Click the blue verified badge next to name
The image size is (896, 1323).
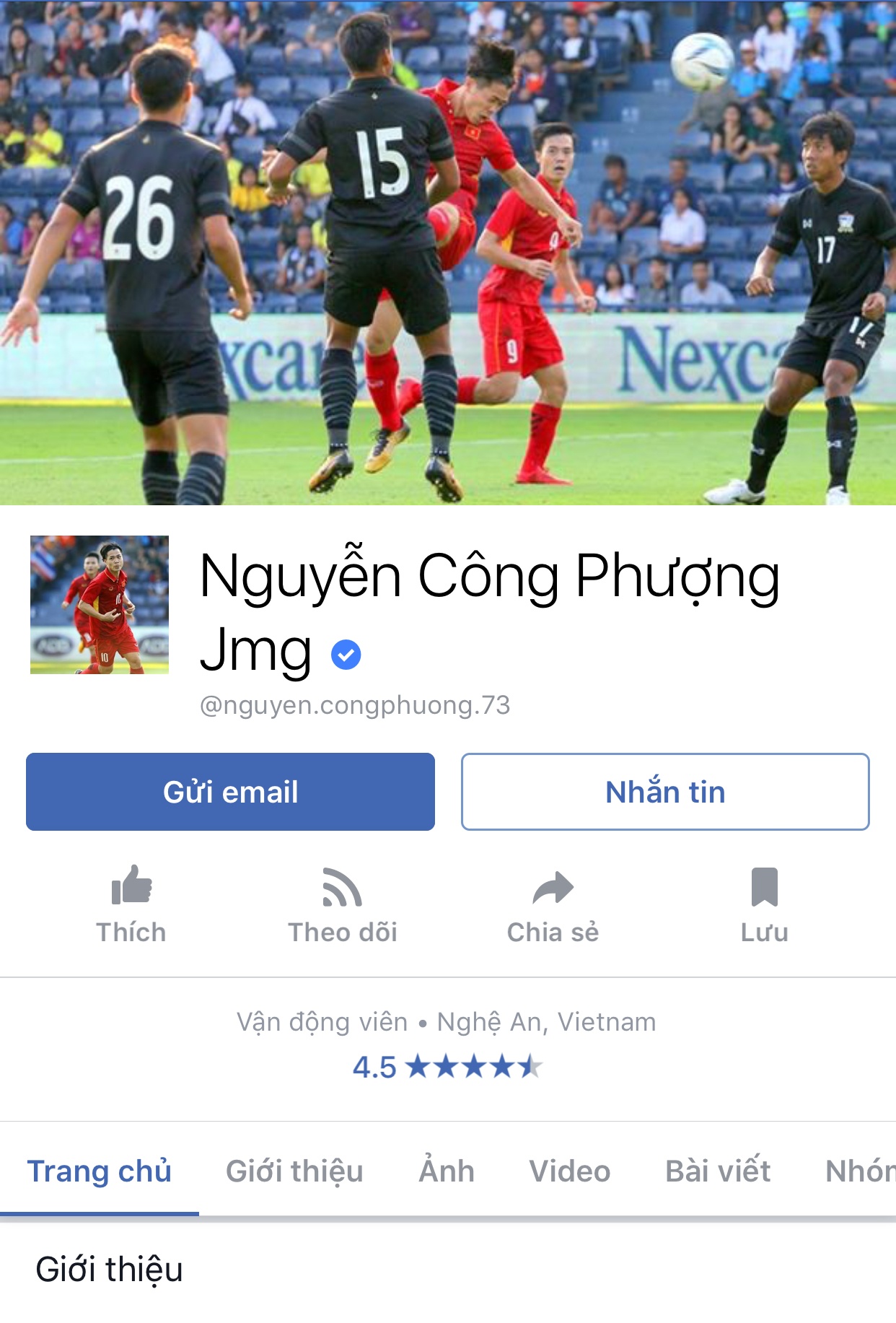click(344, 652)
